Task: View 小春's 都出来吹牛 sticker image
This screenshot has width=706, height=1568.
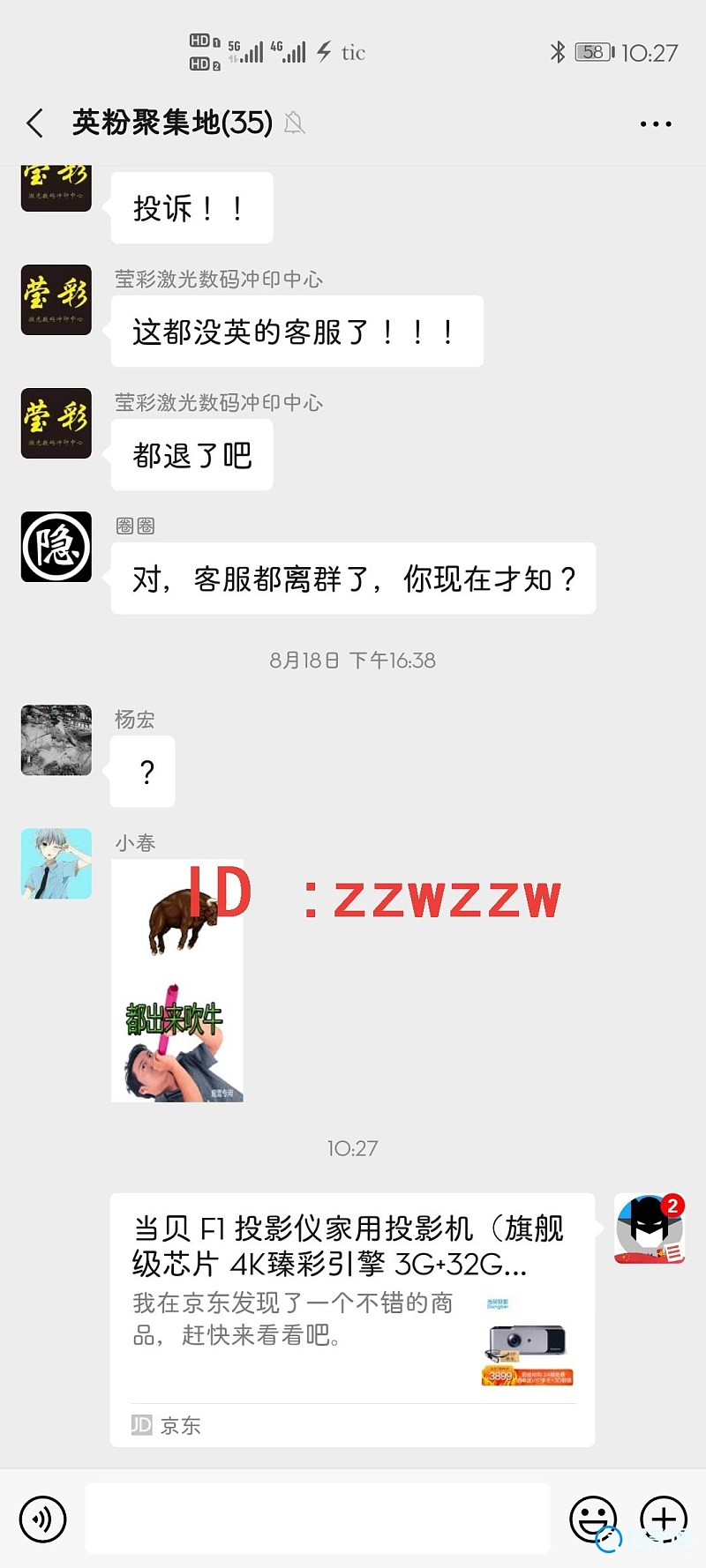Action: pyautogui.click(x=177, y=981)
